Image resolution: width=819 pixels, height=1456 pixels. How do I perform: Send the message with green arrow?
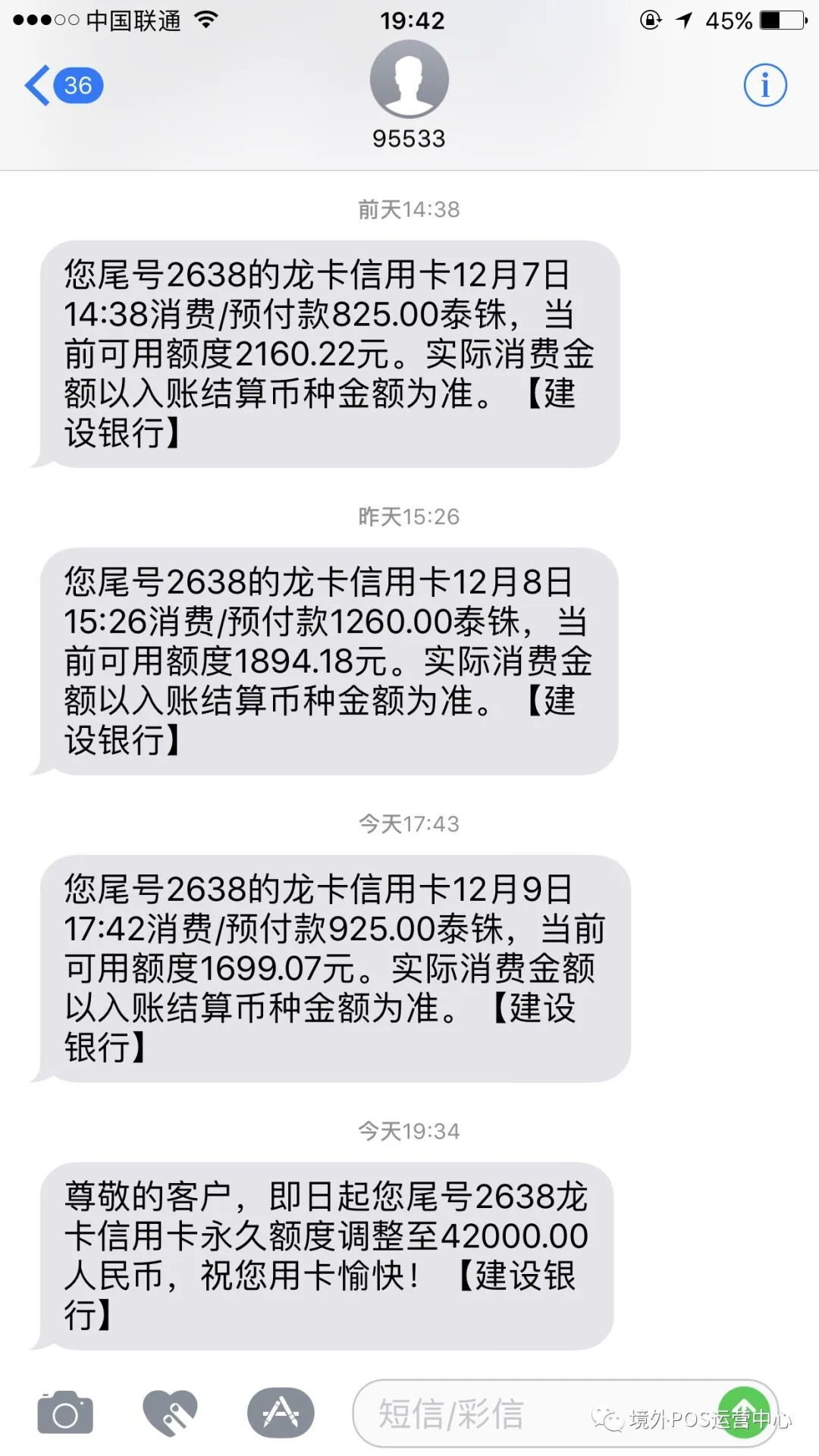point(744,1413)
